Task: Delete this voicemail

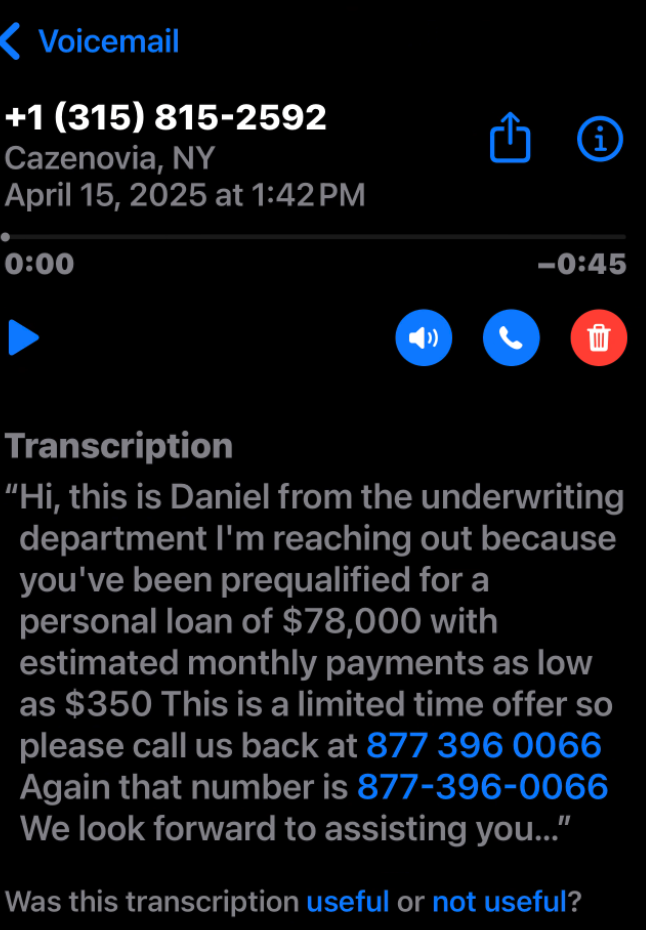Action: coord(598,338)
